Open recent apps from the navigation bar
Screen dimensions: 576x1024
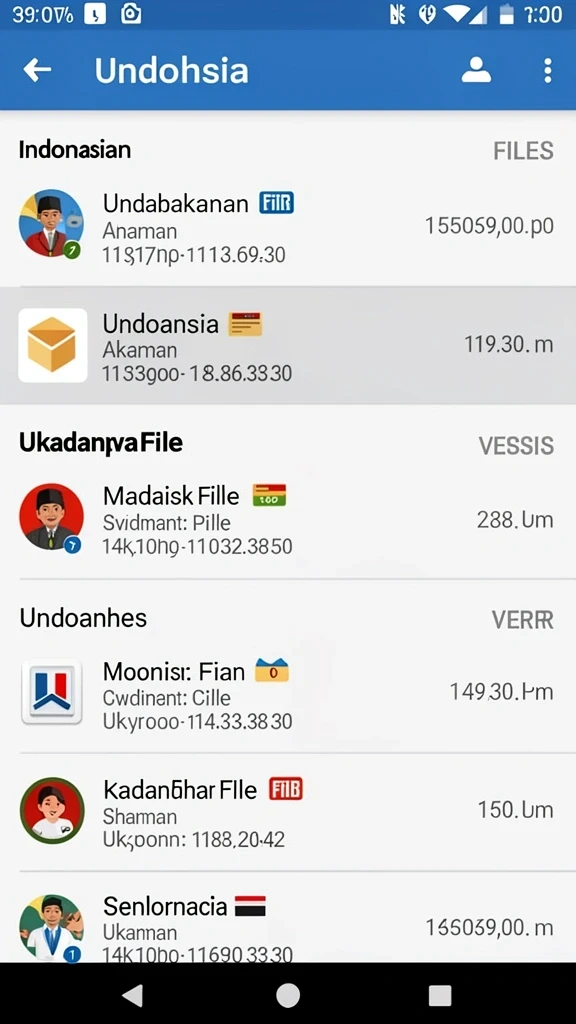click(x=440, y=995)
